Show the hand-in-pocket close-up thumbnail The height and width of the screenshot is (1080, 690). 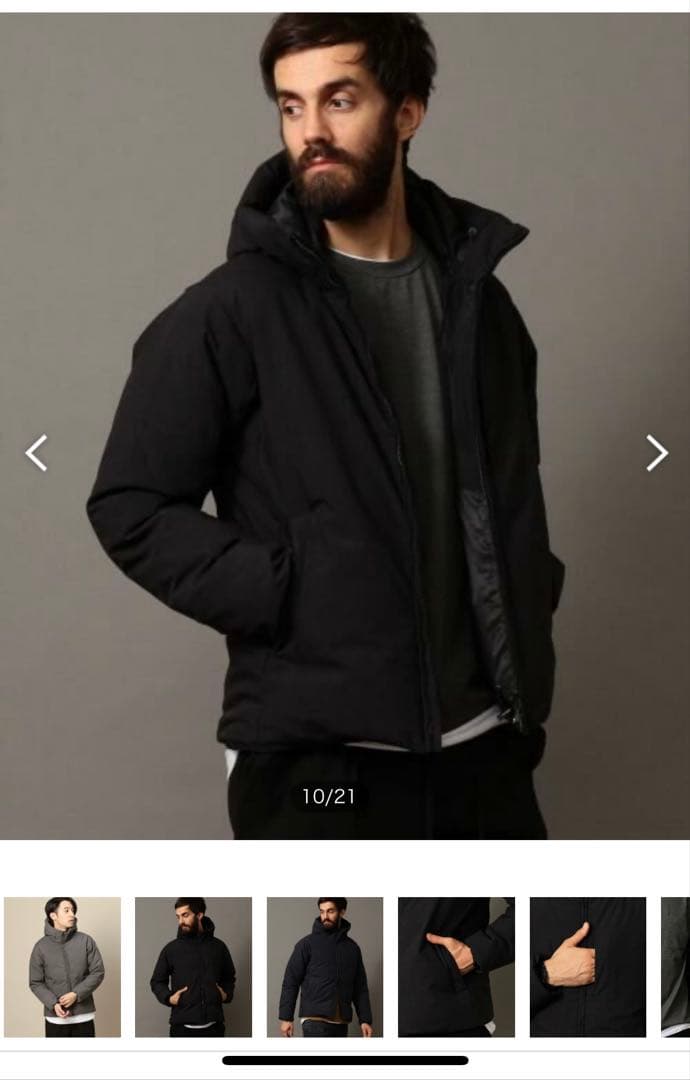coord(456,966)
